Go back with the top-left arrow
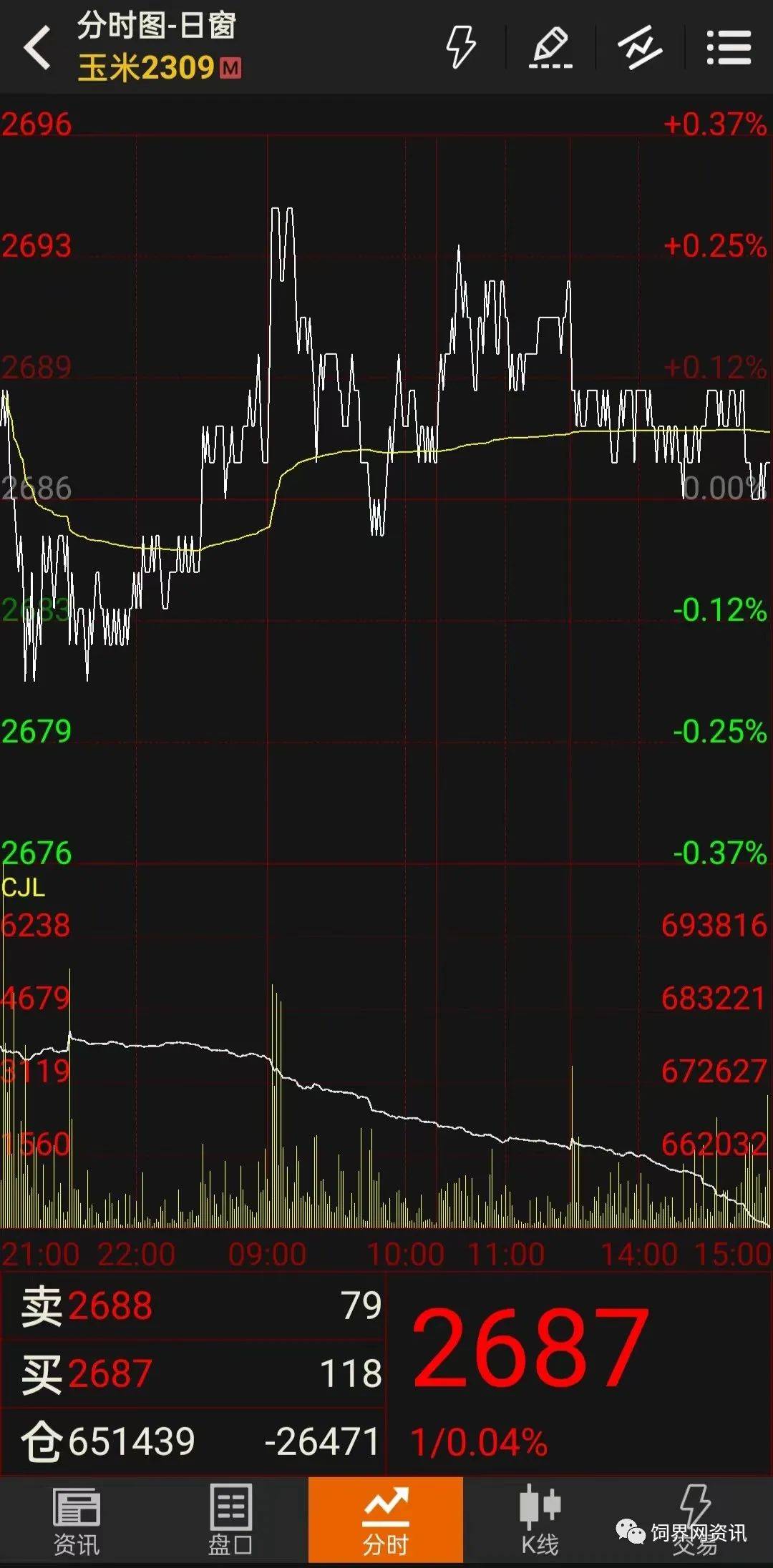773x1568 pixels. 37,47
